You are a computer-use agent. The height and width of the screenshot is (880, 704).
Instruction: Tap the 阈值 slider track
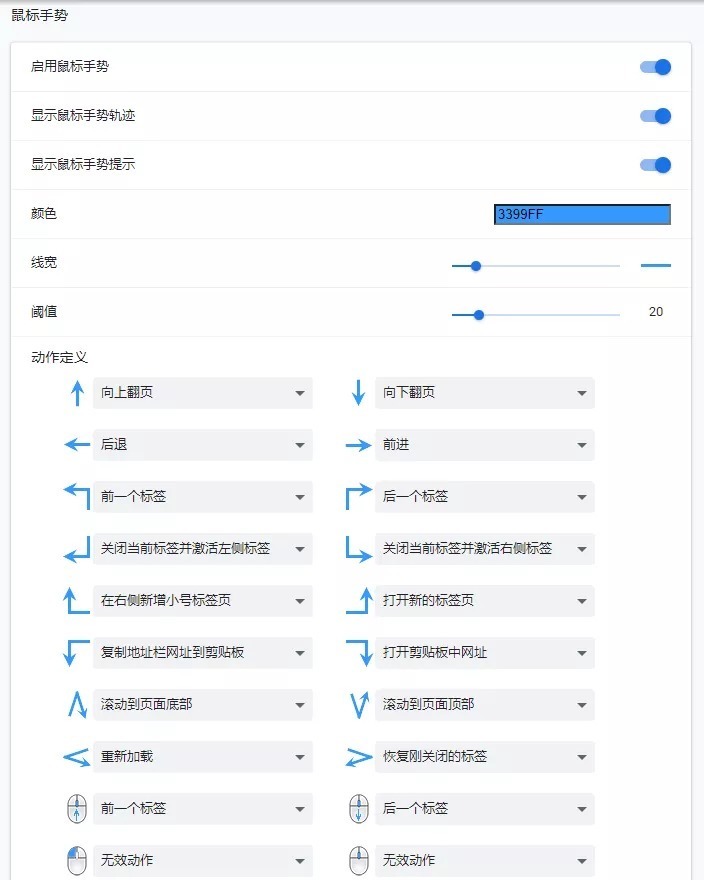tap(535, 315)
